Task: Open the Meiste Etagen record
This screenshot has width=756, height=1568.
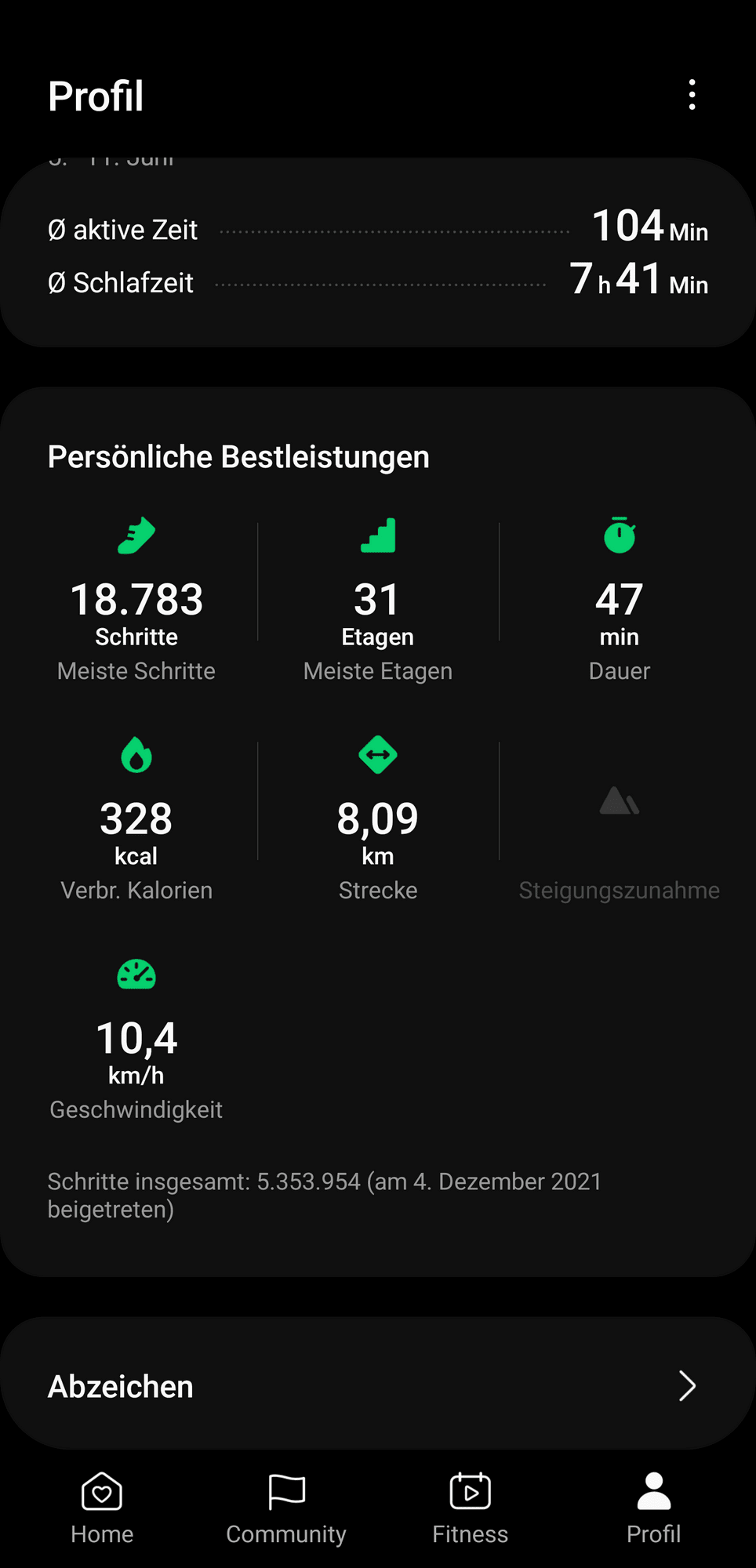Action: point(377,601)
